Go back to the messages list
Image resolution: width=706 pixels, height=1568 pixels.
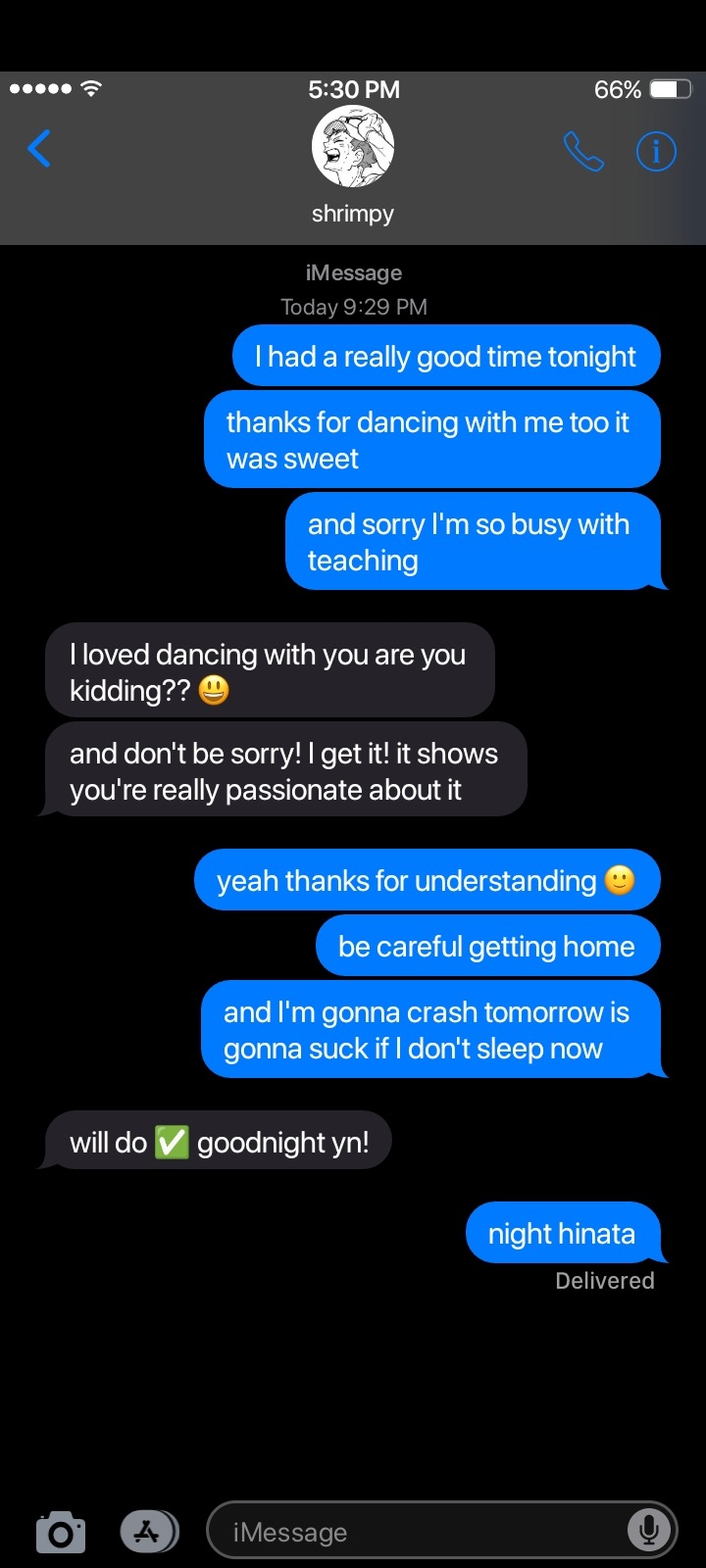click(39, 149)
